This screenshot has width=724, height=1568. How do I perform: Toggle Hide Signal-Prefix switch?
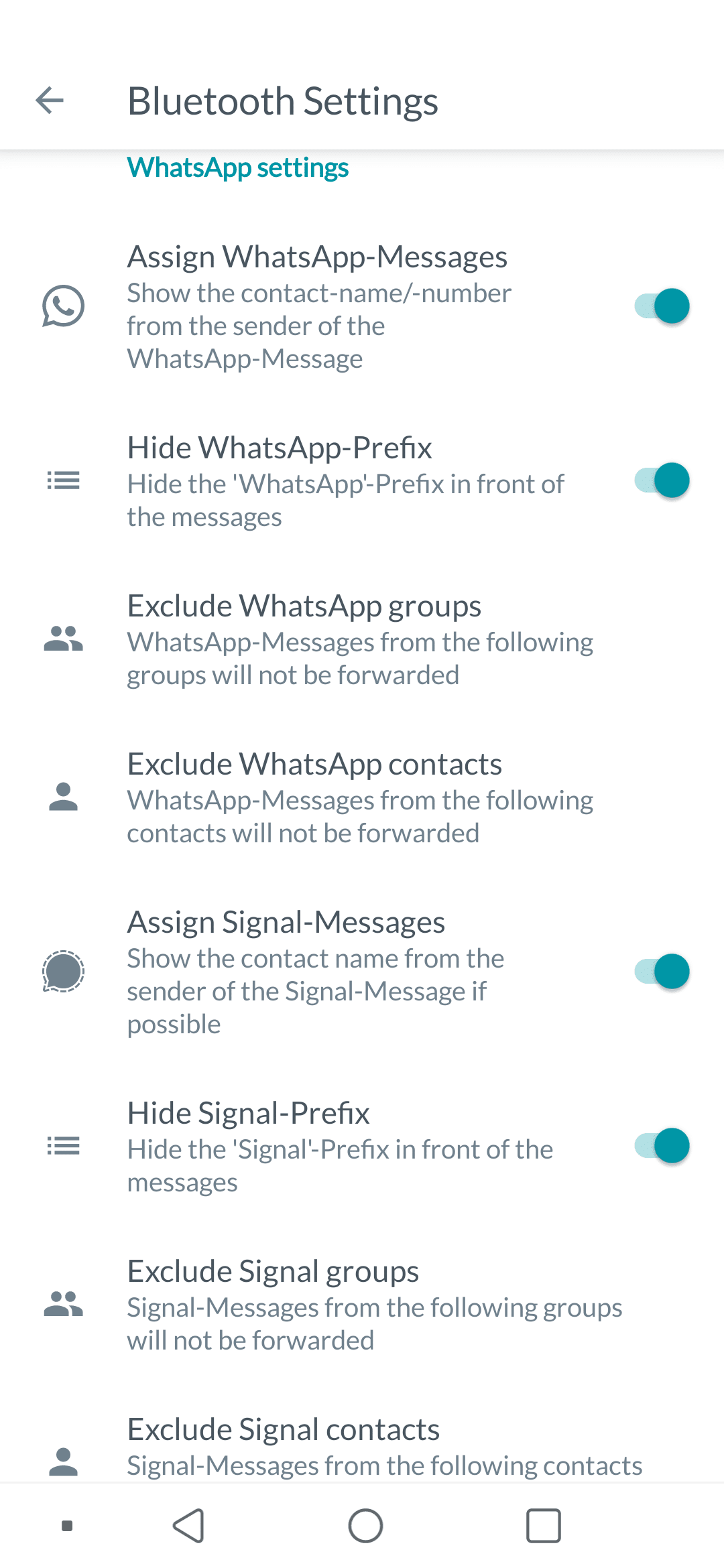pyautogui.click(x=662, y=1146)
